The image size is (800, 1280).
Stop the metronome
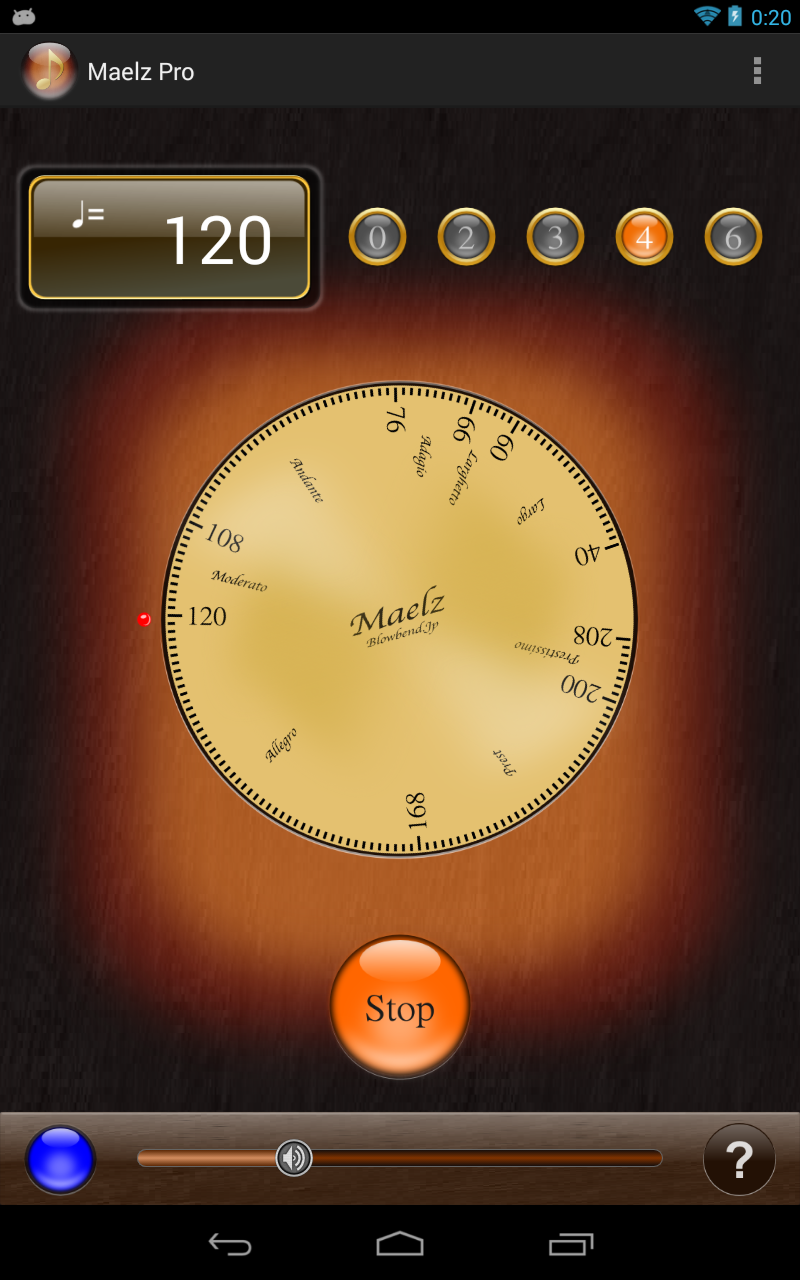pyautogui.click(x=400, y=1007)
